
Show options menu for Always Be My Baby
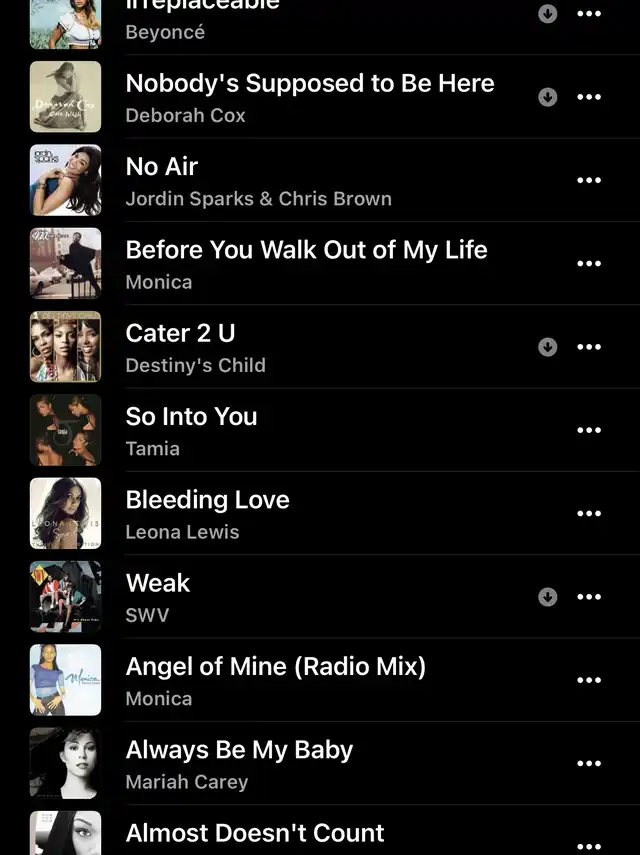tap(589, 763)
